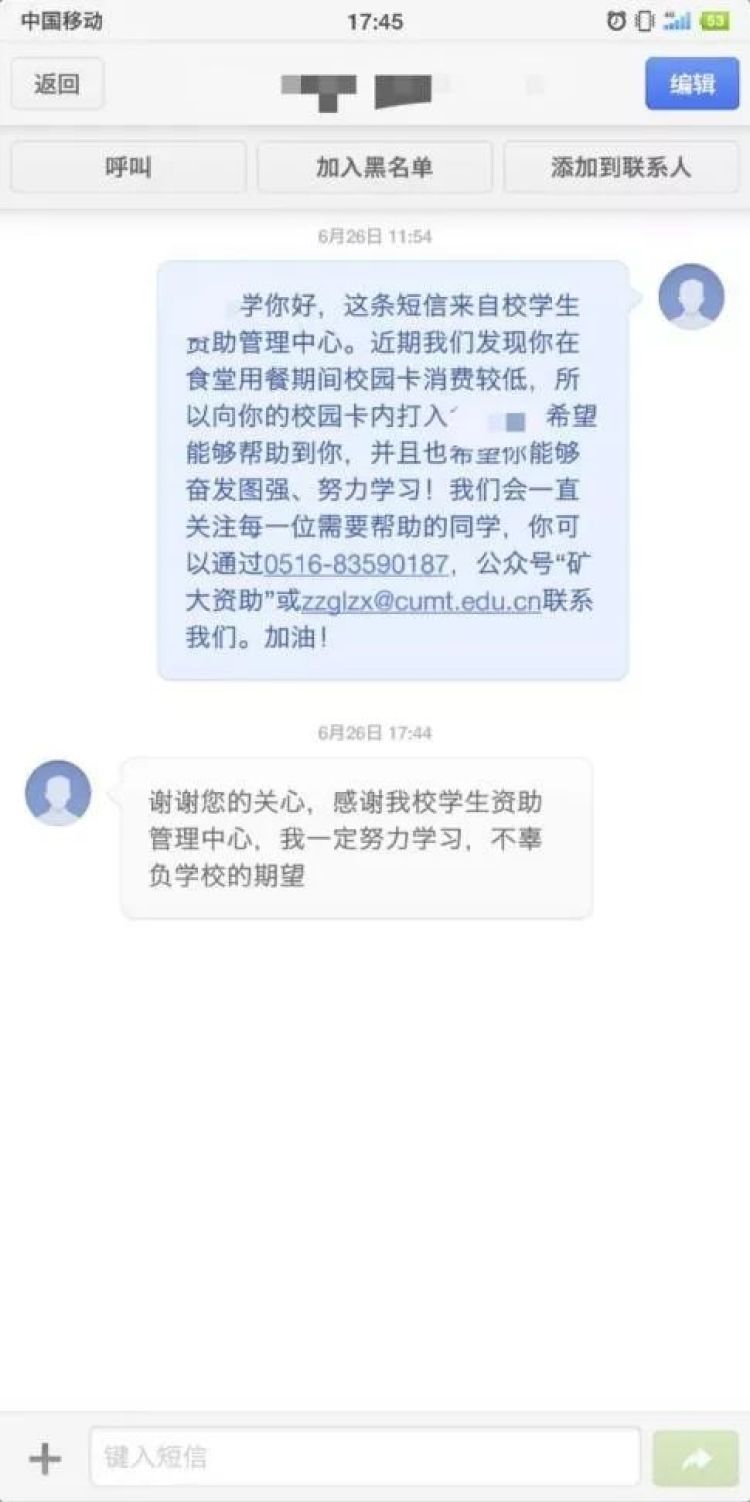Tap the phone number 0516-83590187 link
The width and height of the screenshot is (750, 1502).
(356, 564)
